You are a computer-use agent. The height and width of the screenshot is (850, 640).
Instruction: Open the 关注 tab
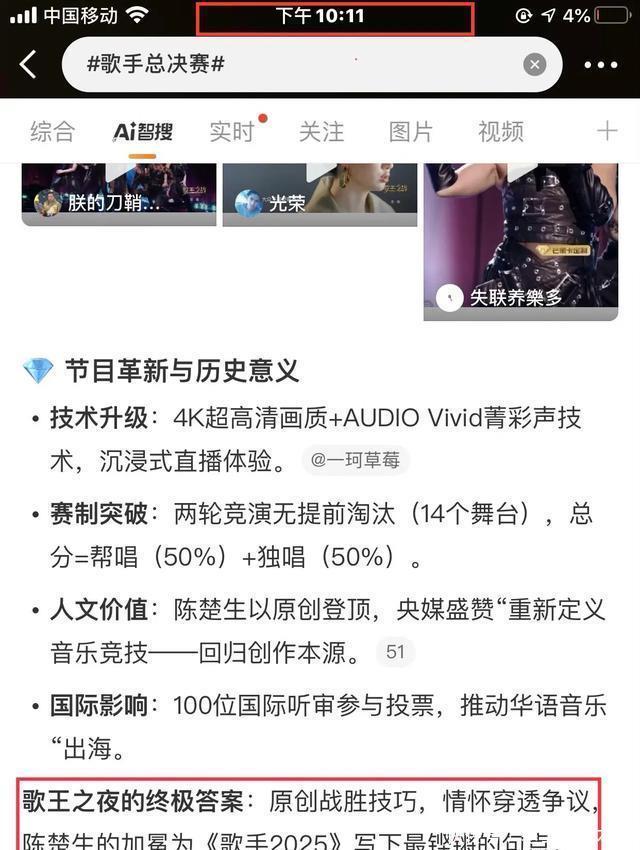coord(321,131)
